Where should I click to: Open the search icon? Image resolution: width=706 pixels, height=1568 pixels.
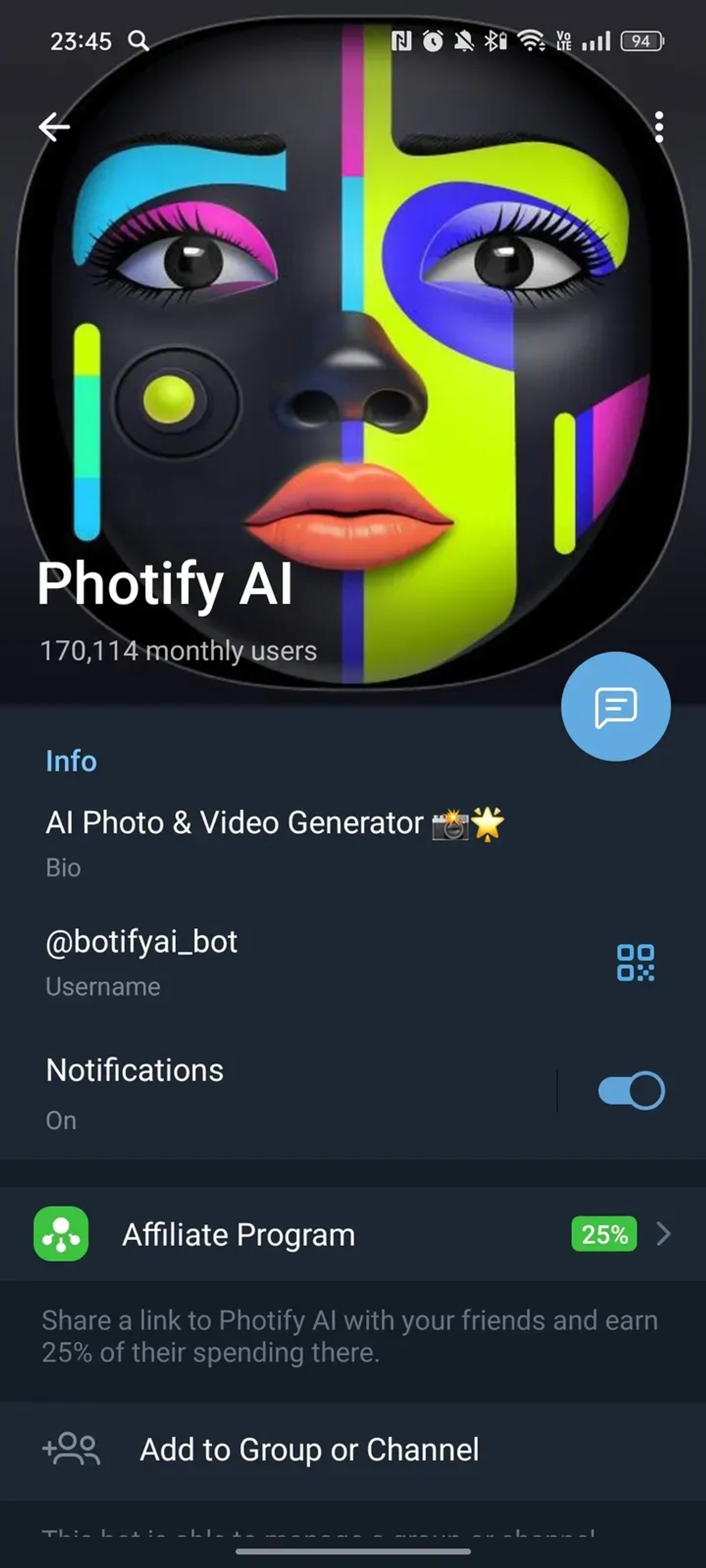pyautogui.click(x=139, y=41)
